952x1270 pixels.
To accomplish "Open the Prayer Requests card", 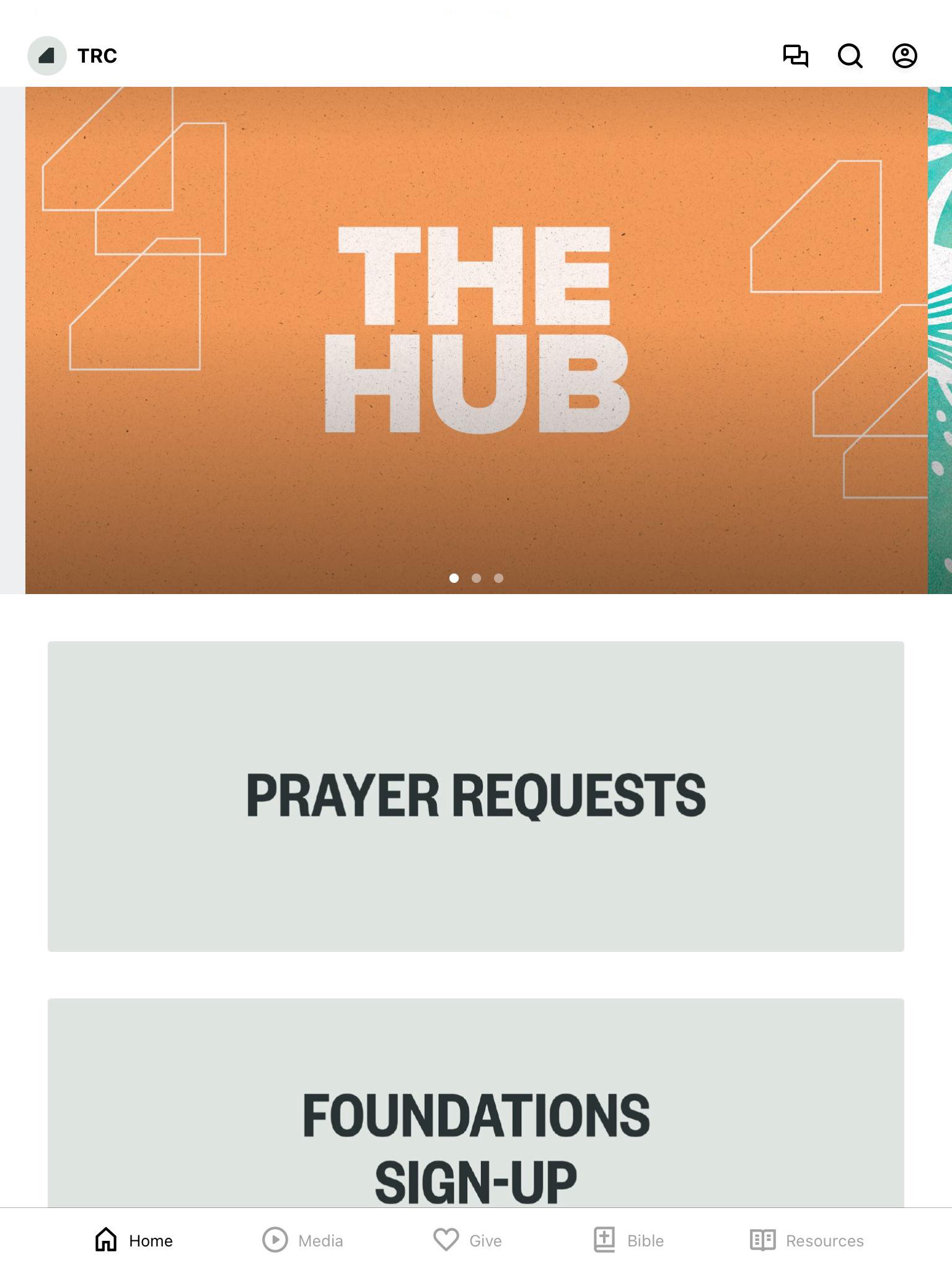I will pos(476,796).
